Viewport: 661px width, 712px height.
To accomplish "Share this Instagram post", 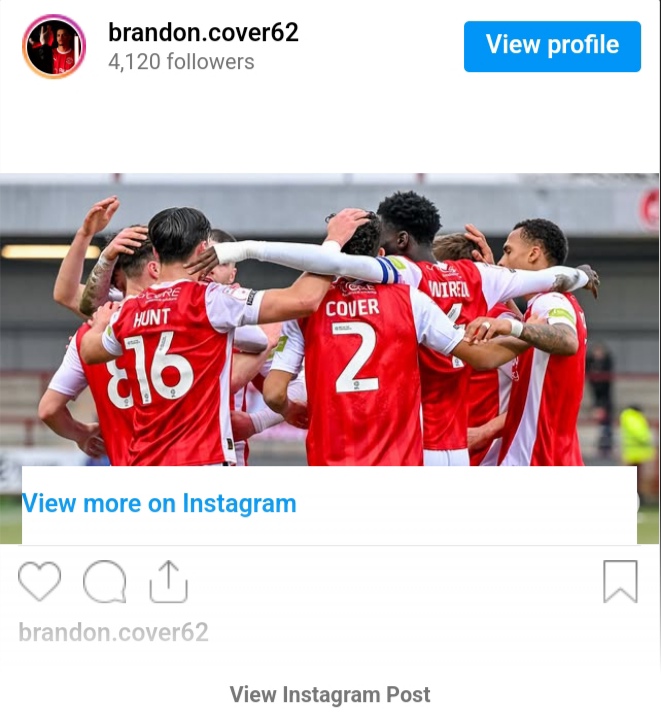I will click(168, 581).
